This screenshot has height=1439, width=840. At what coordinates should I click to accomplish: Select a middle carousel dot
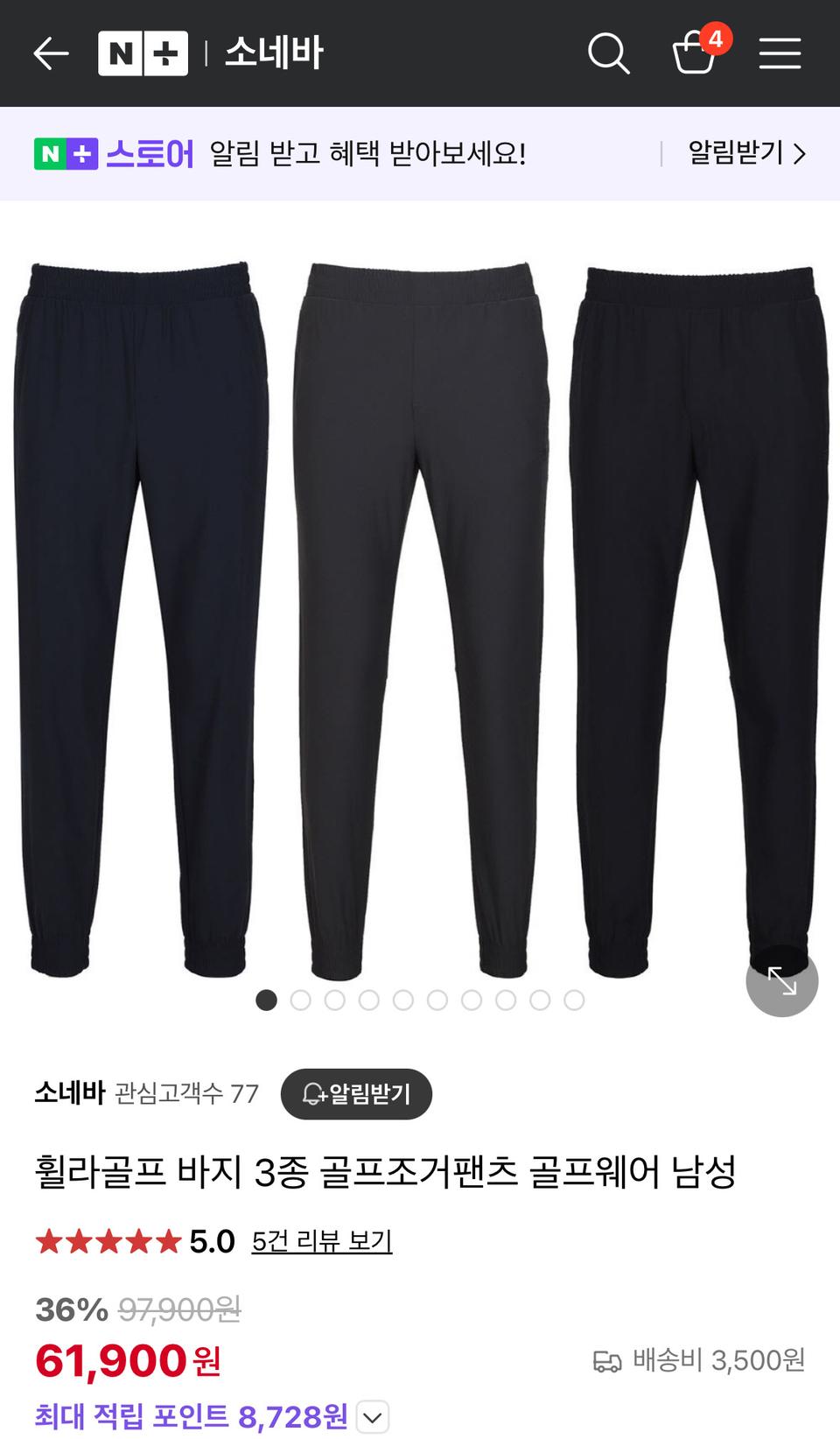402,998
